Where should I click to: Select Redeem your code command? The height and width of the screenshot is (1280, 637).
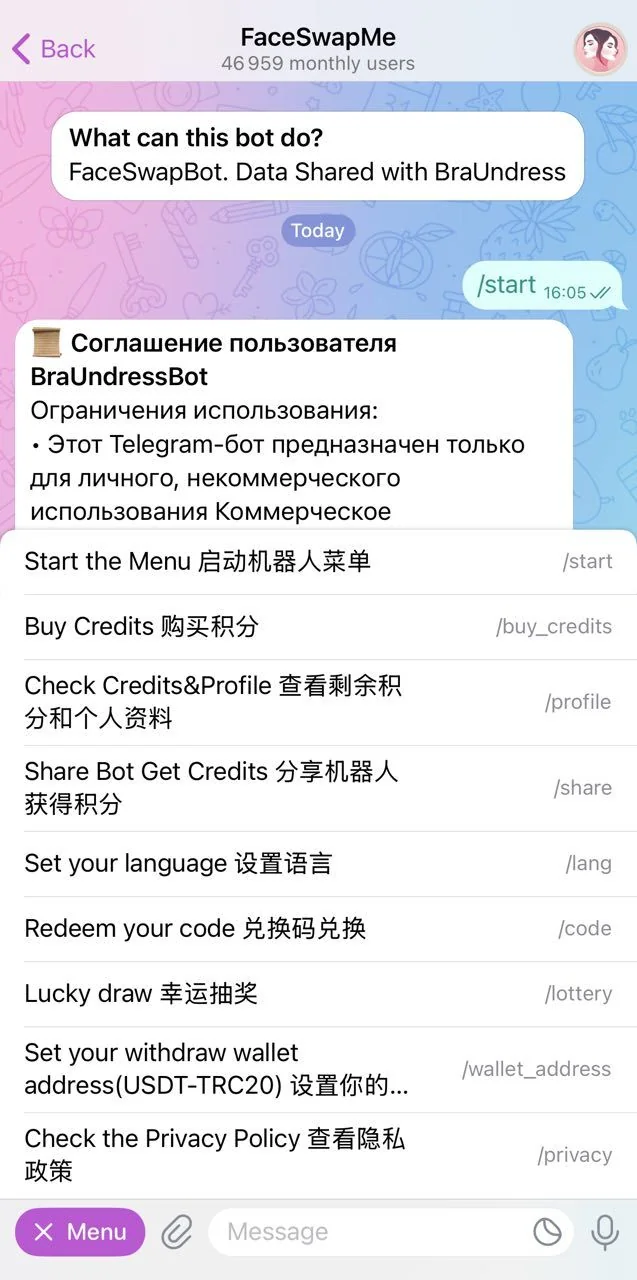tap(318, 929)
